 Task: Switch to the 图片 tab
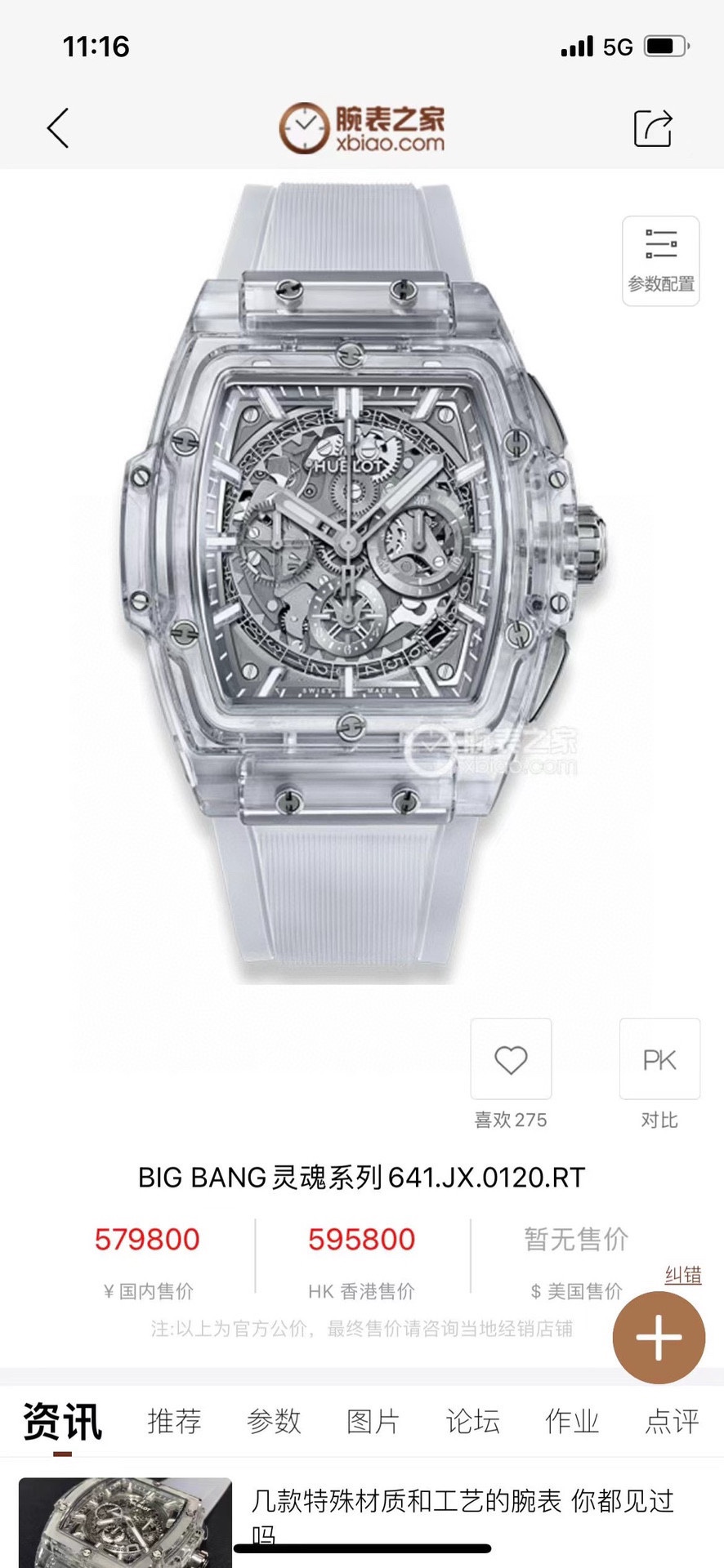373,1422
